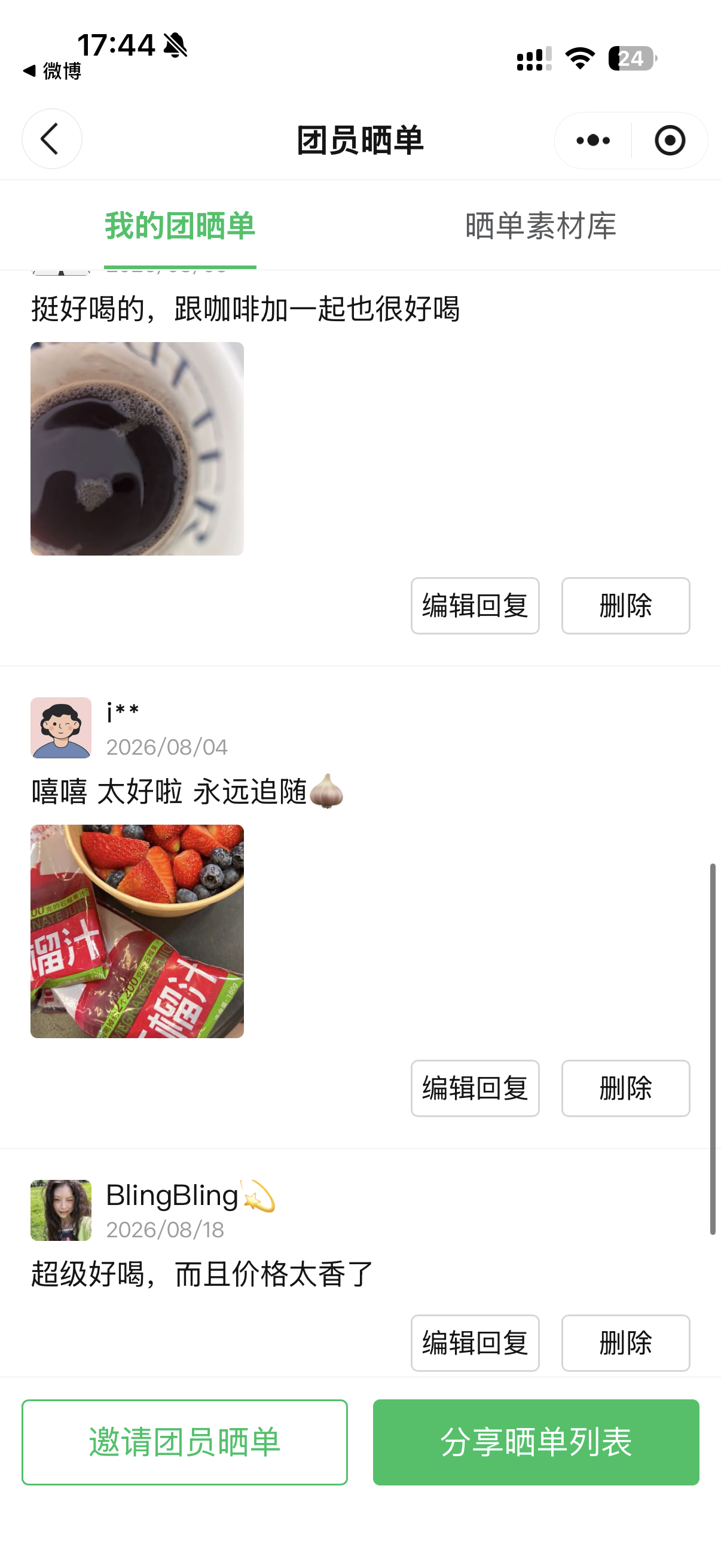Select the 我的团晒单 tab

(x=180, y=226)
